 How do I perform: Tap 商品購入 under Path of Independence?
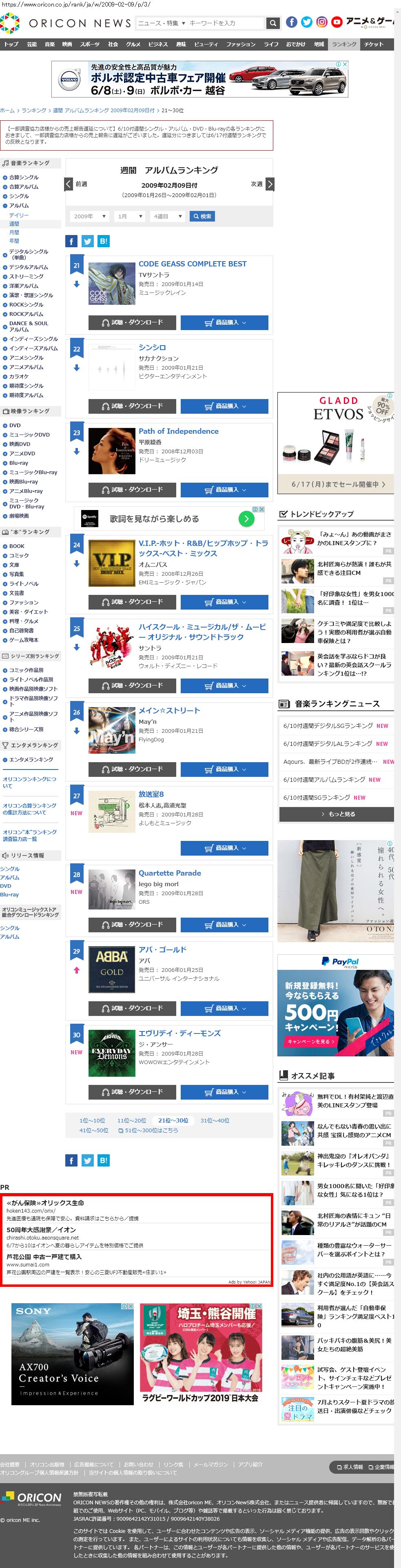click(x=224, y=489)
